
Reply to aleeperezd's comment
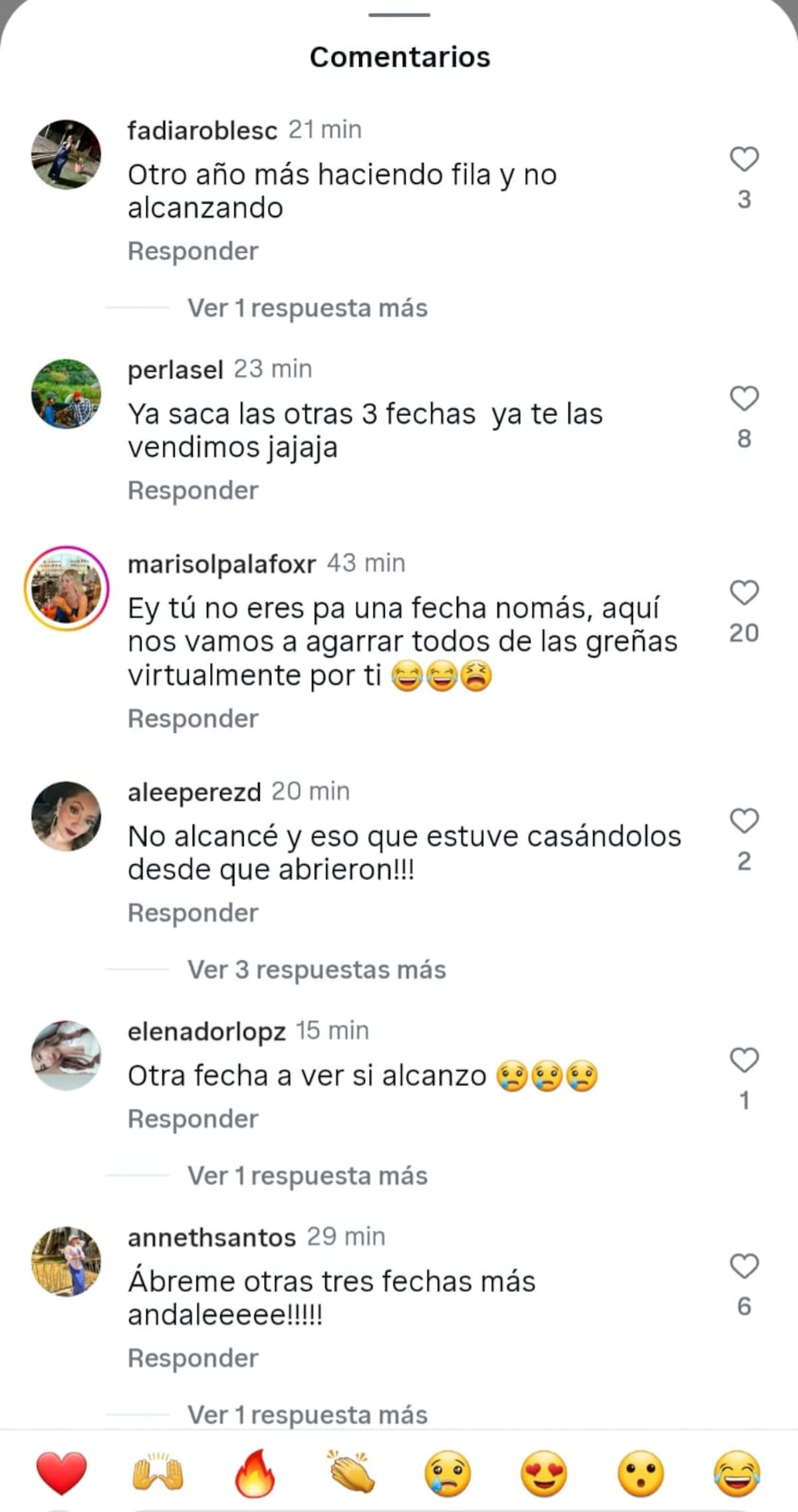click(x=193, y=913)
